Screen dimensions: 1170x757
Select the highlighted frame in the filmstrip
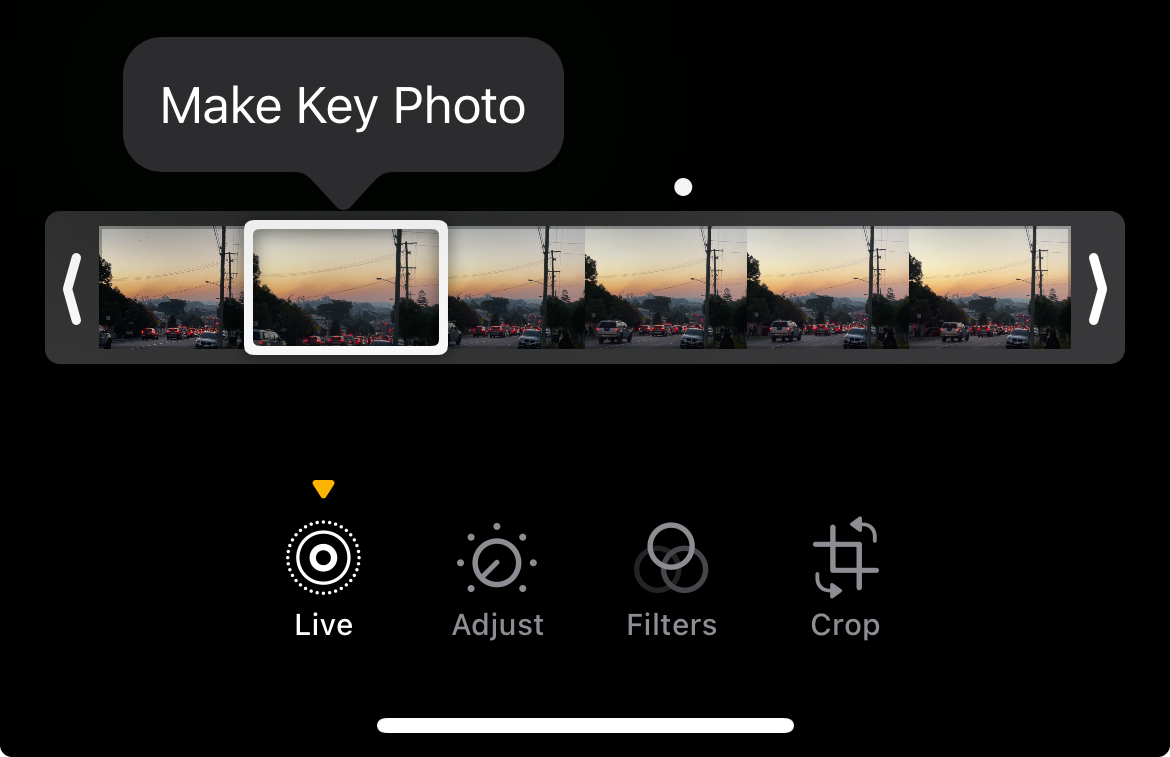click(x=345, y=287)
